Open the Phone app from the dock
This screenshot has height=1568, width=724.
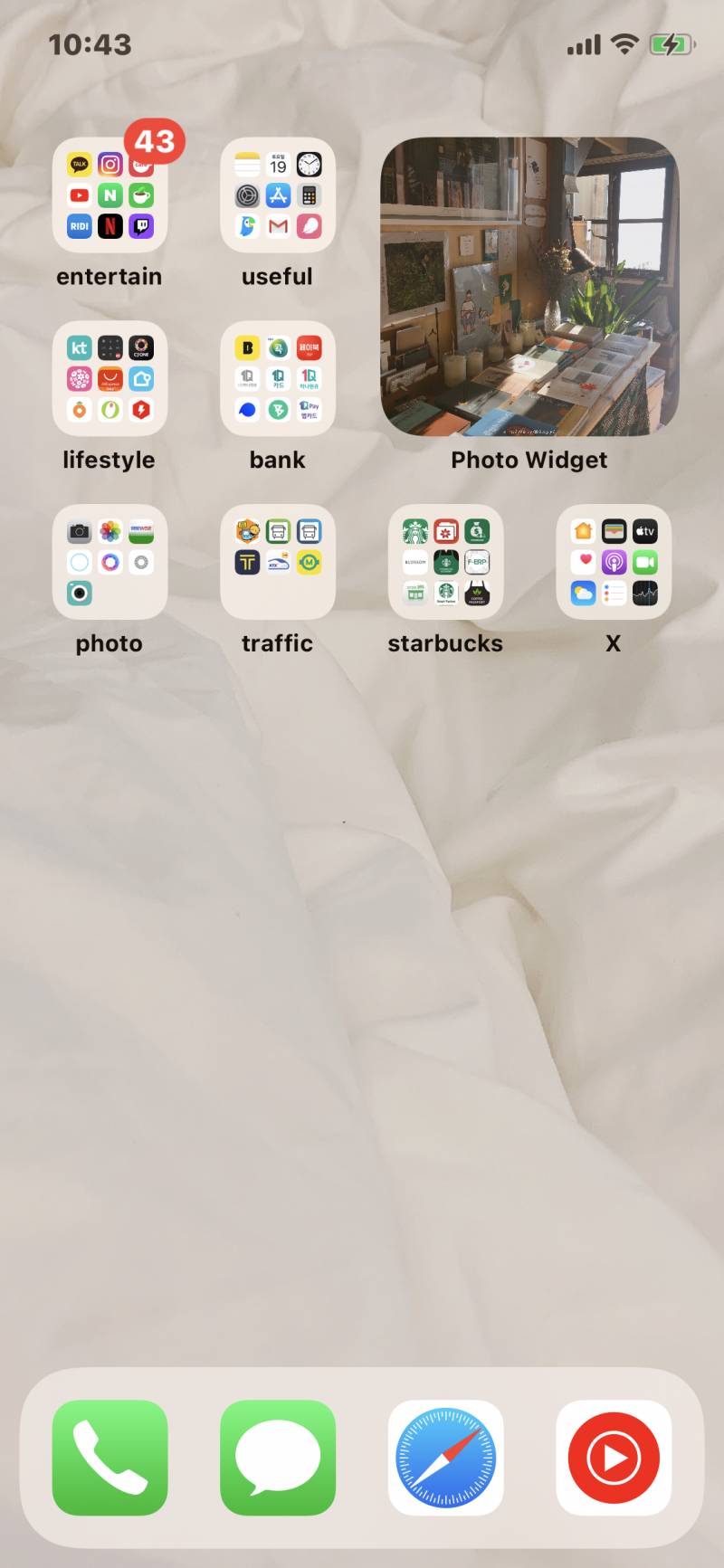tap(110, 1458)
